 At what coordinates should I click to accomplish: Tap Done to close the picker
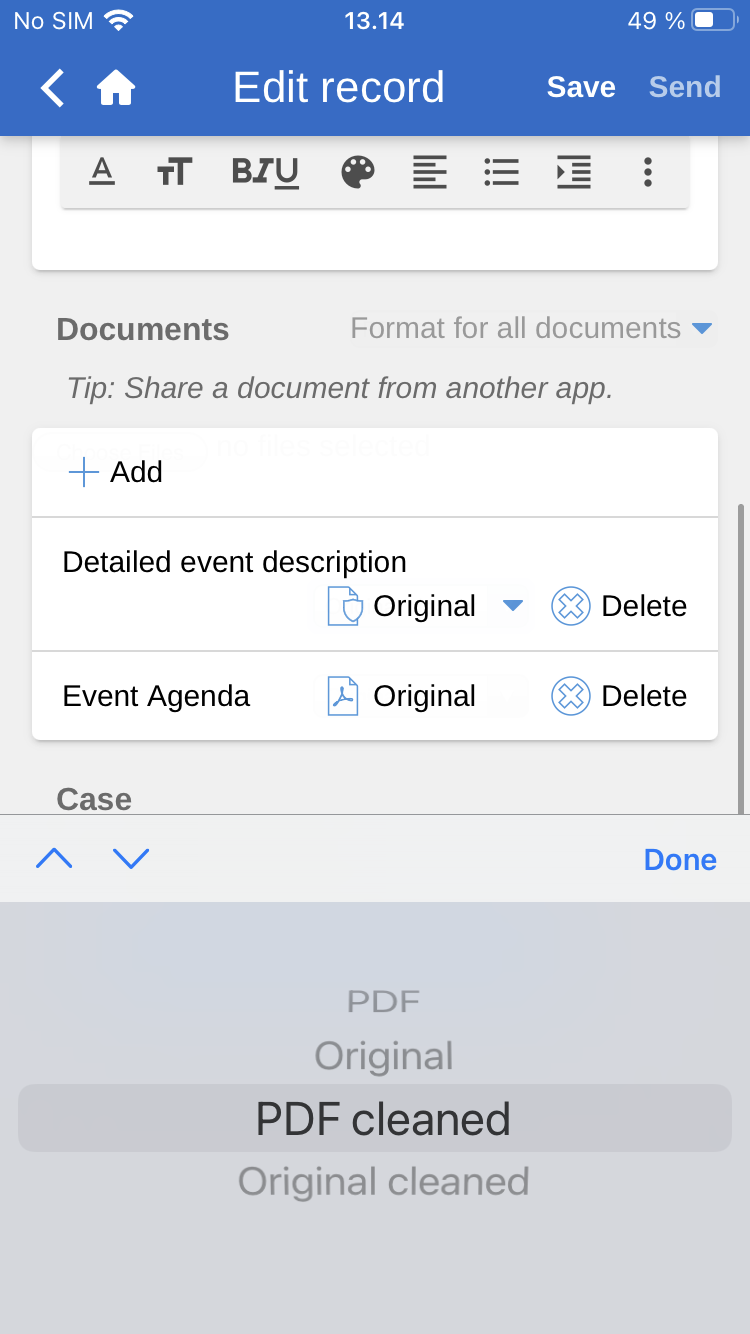[680, 860]
